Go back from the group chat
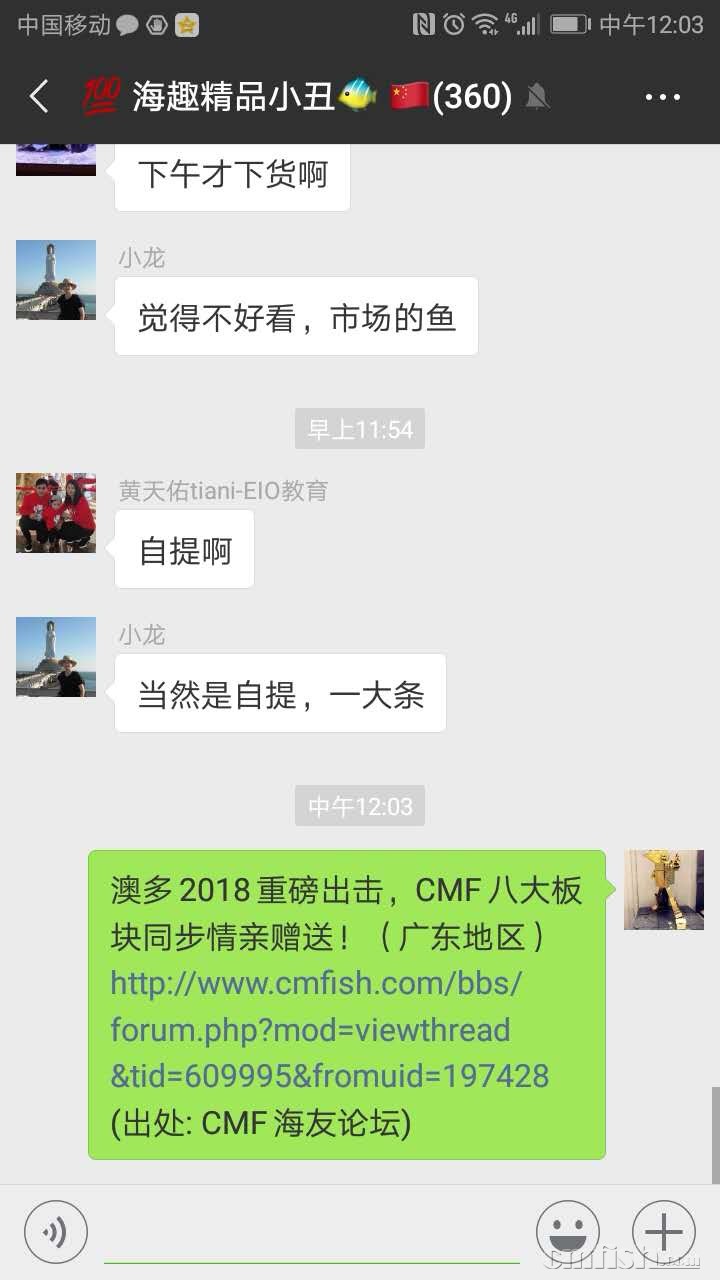This screenshot has height=1280, width=720. 39,97
